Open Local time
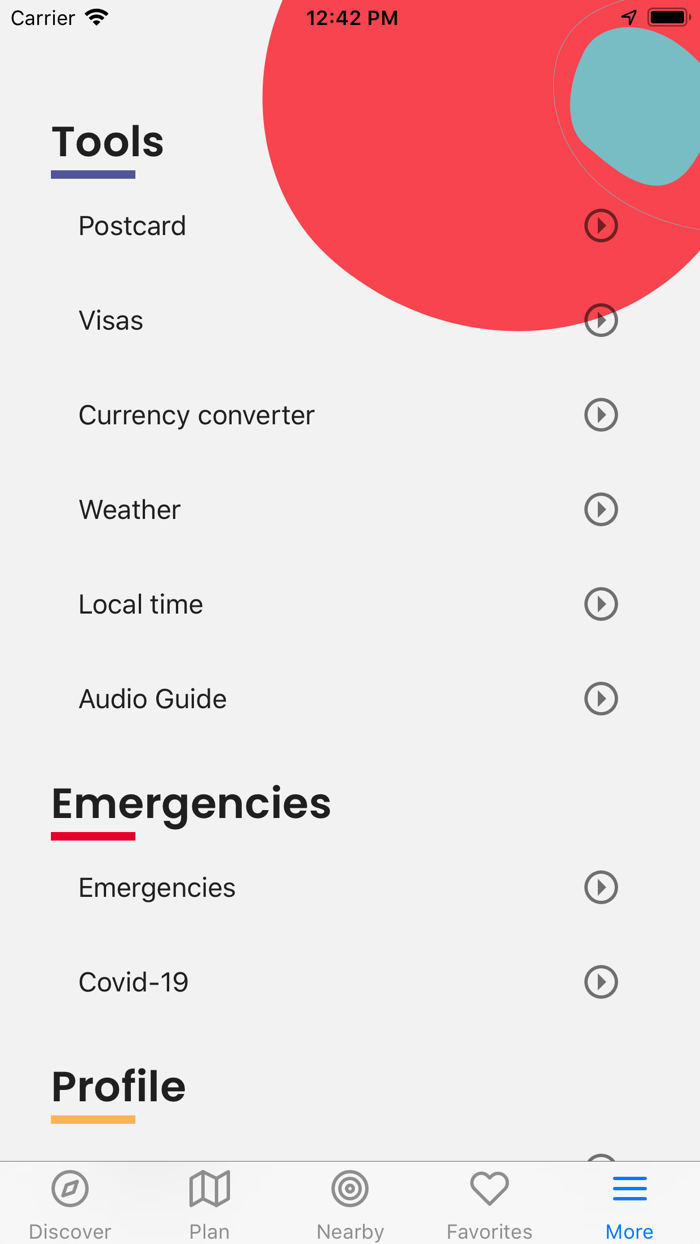This screenshot has height=1244, width=700. [x=349, y=604]
